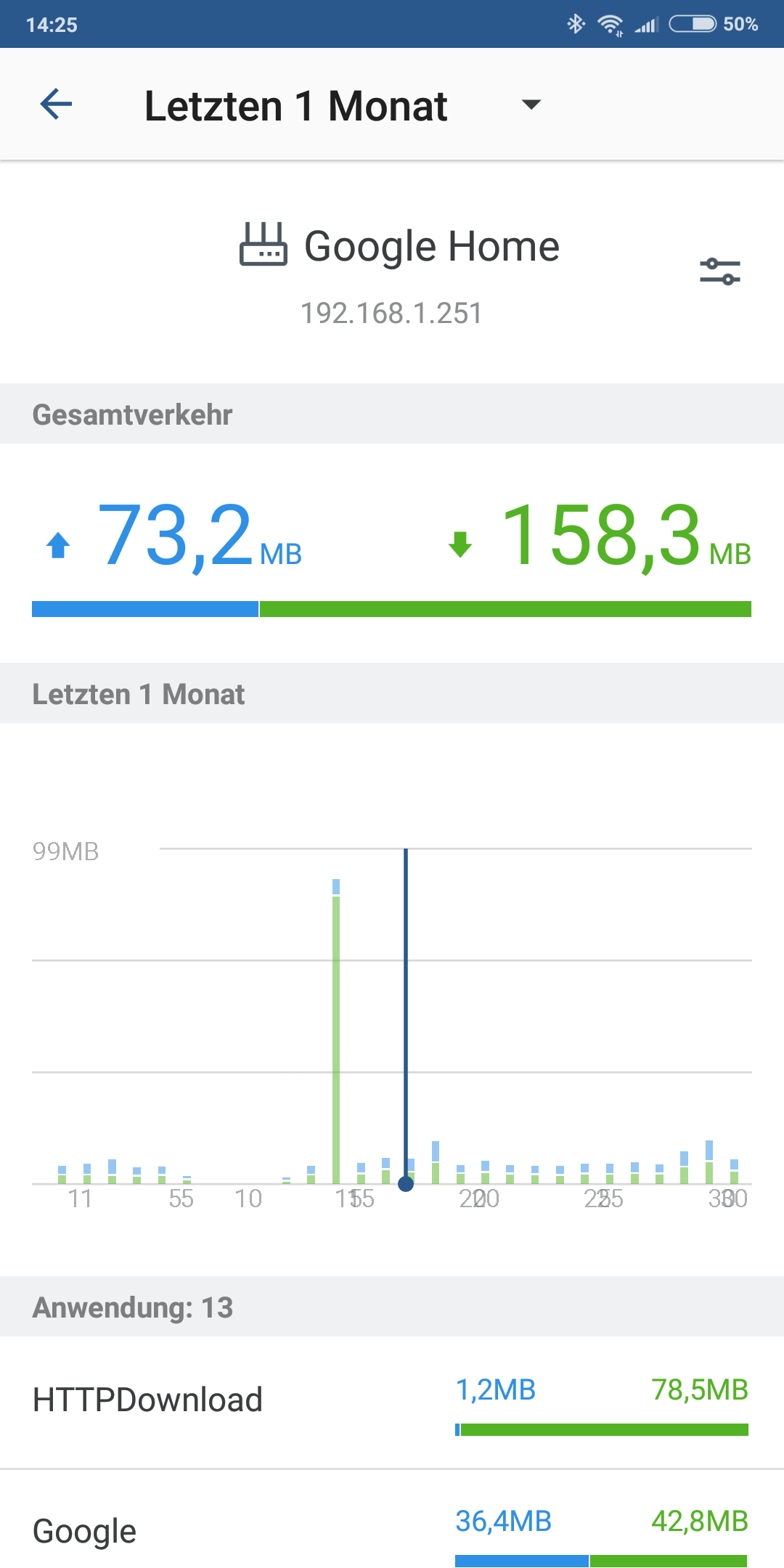The image size is (784, 1568).
Task: Tap the Bluetooth icon in status bar
Action: coord(577,24)
